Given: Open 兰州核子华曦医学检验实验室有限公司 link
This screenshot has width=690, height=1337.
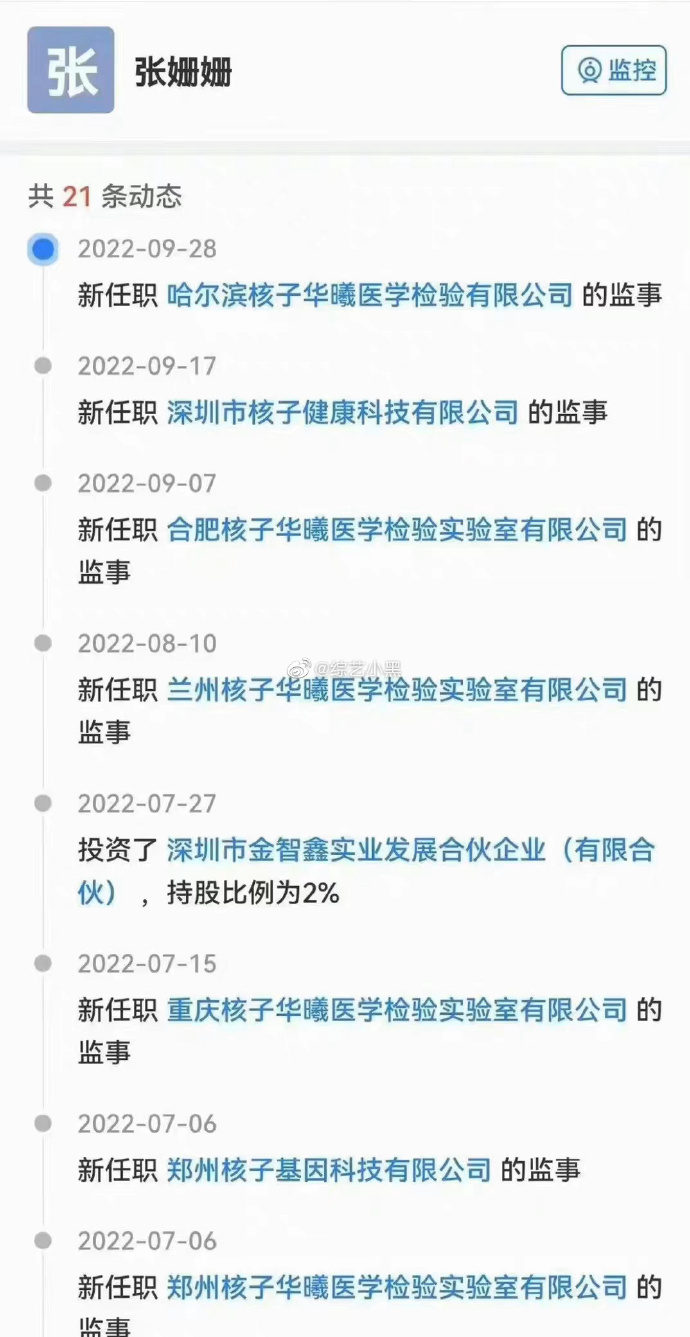Looking at the screenshot, I should [397, 689].
